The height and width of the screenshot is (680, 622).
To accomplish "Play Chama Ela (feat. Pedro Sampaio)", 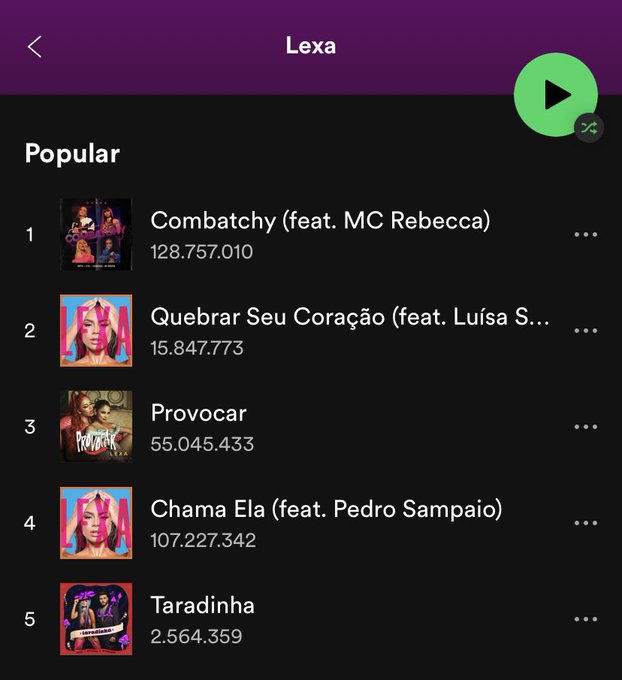I will pyautogui.click(x=326, y=509).
